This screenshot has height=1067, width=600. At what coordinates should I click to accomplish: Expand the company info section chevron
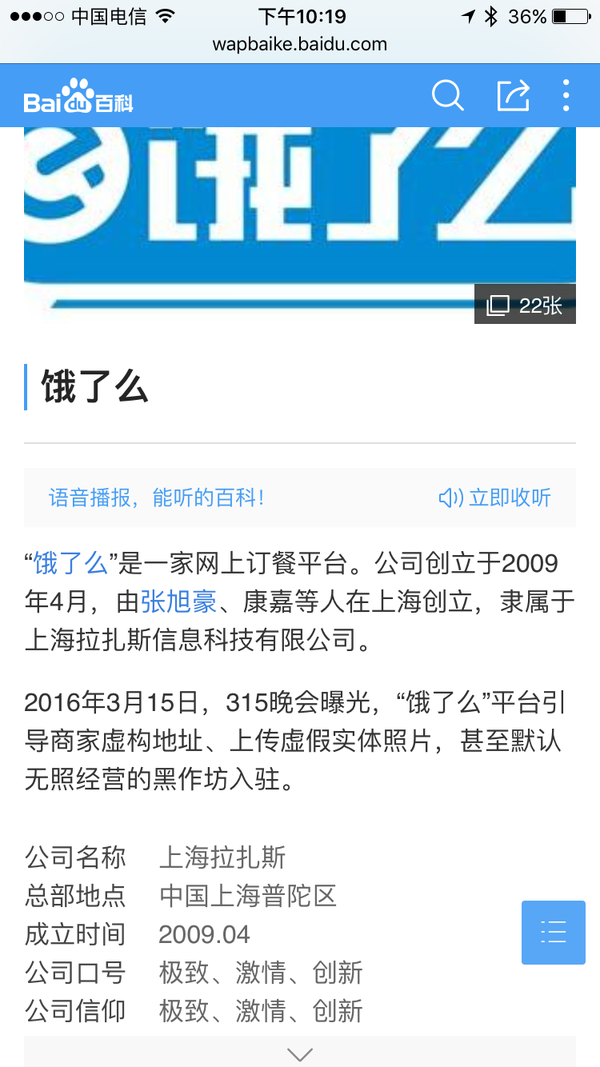[300, 1053]
